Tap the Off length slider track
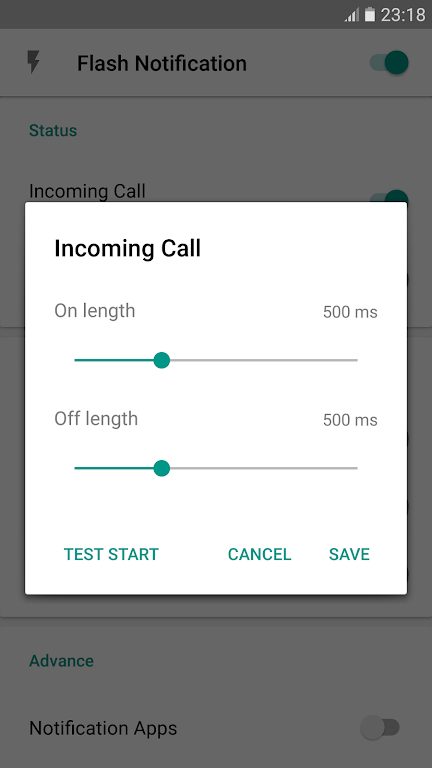 [216, 468]
